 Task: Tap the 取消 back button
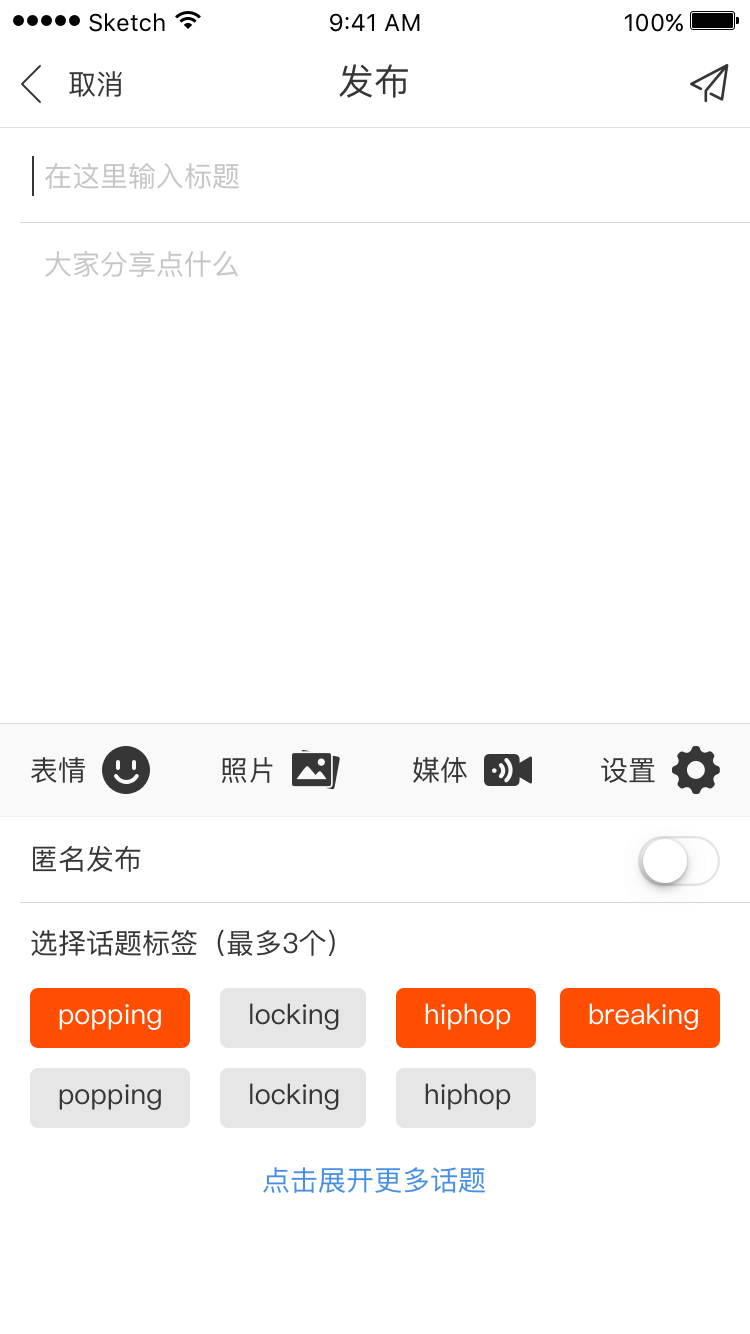(x=72, y=85)
